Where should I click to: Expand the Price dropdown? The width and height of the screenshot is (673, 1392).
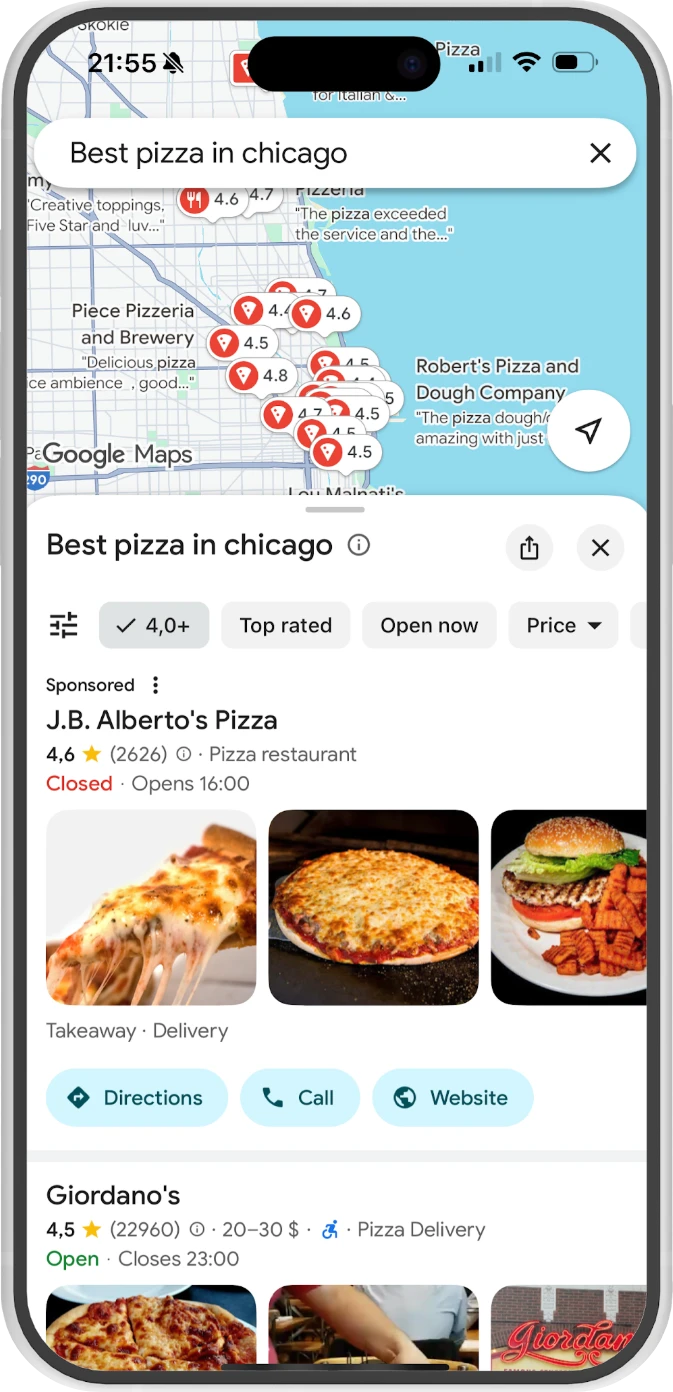tap(564, 626)
